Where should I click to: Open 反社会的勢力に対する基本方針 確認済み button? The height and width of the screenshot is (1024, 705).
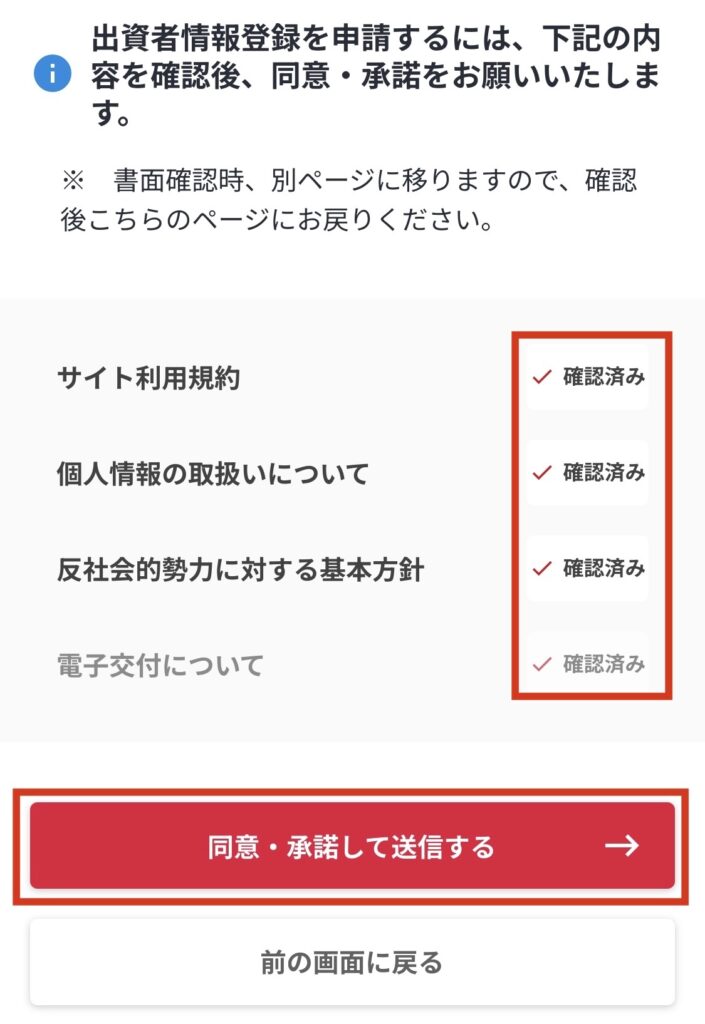588,568
